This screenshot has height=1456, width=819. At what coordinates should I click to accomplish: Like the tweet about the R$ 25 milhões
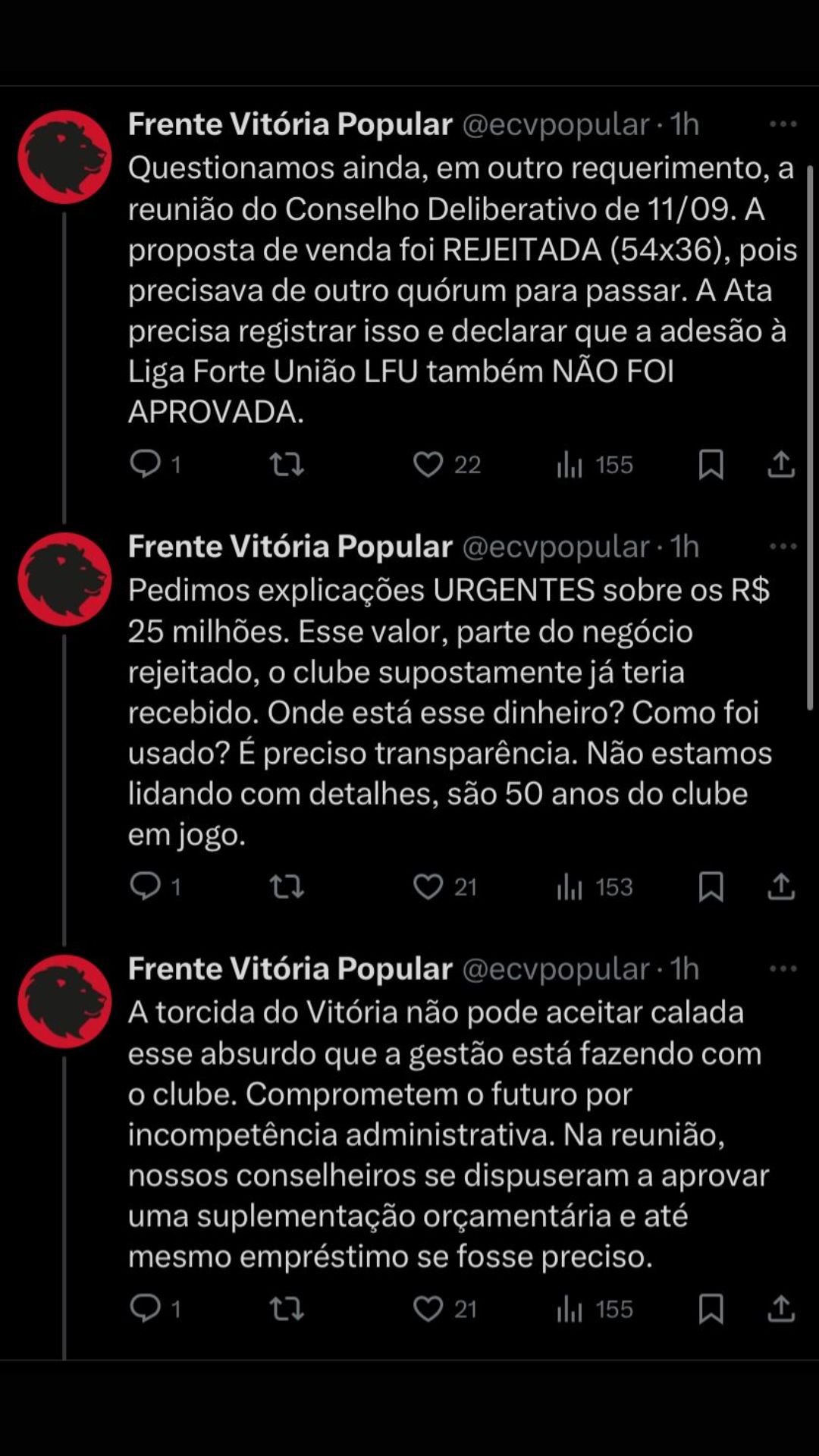point(430,886)
